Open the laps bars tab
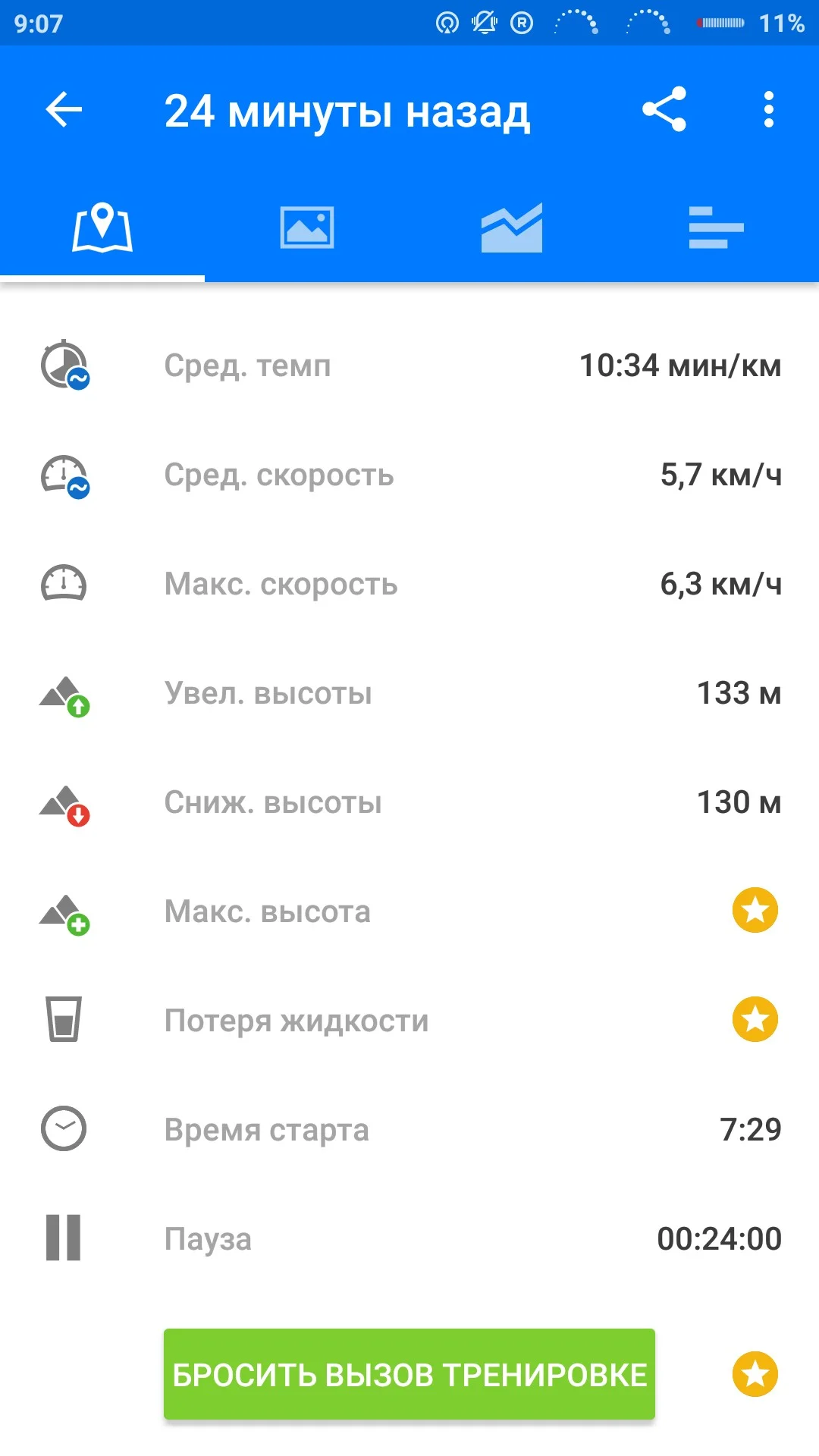 [716, 227]
